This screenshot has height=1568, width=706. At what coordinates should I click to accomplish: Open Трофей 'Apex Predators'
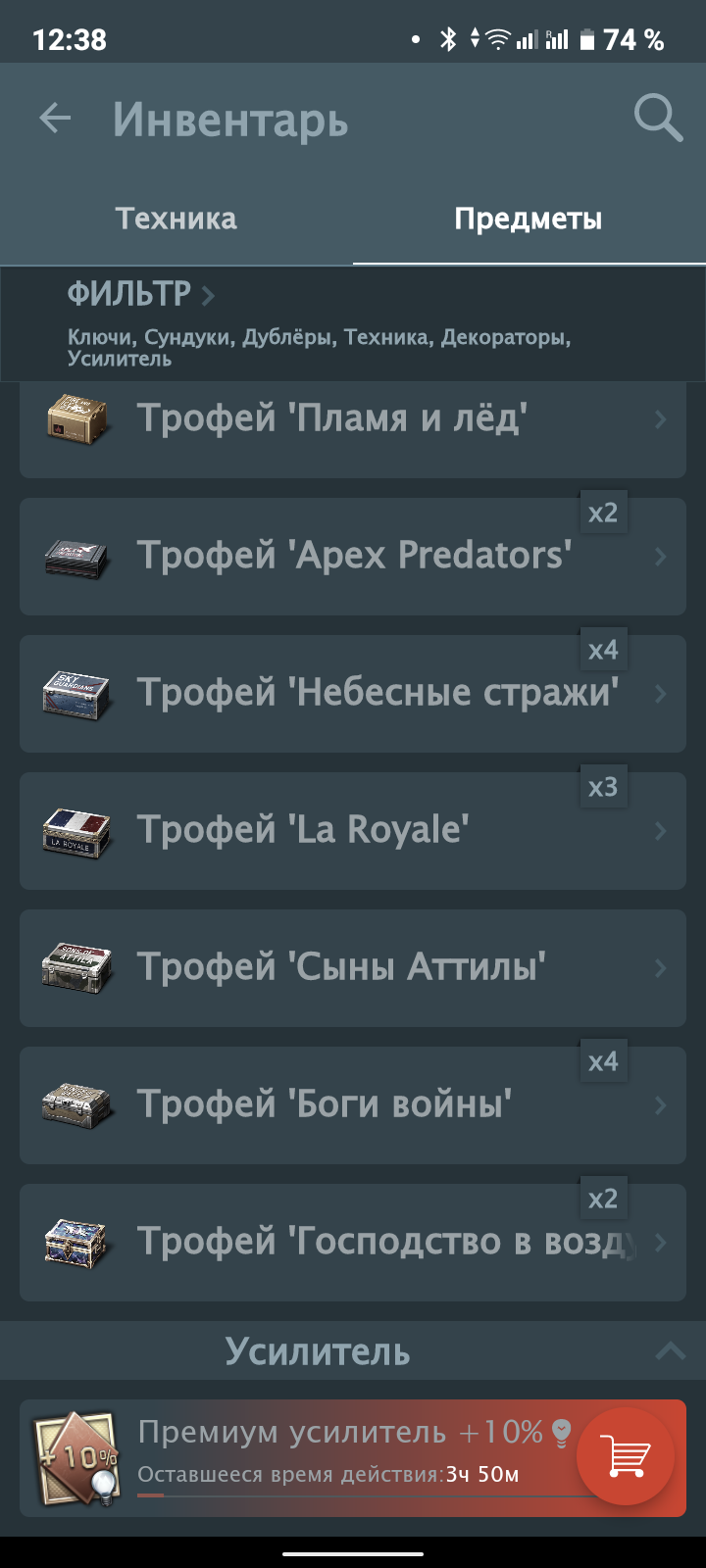point(353,557)
